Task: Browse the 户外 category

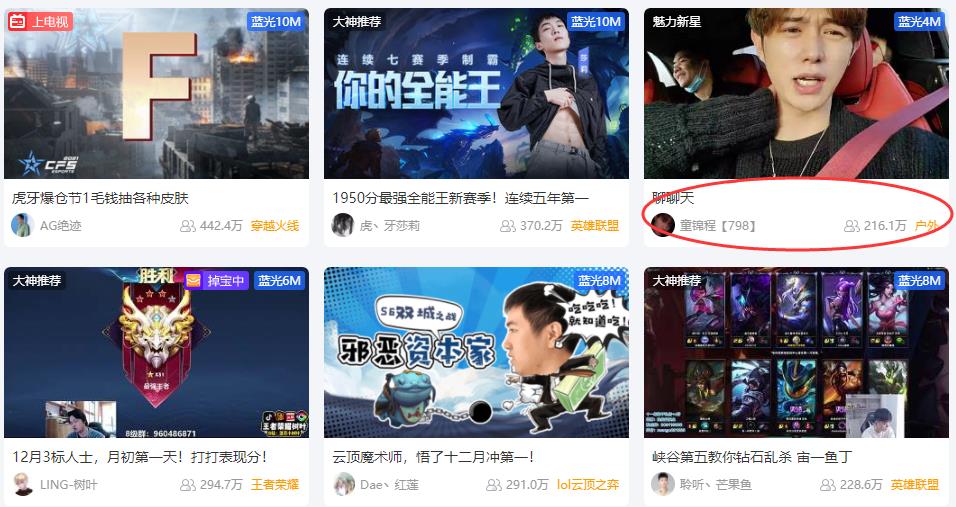Action: click(926, 226)
